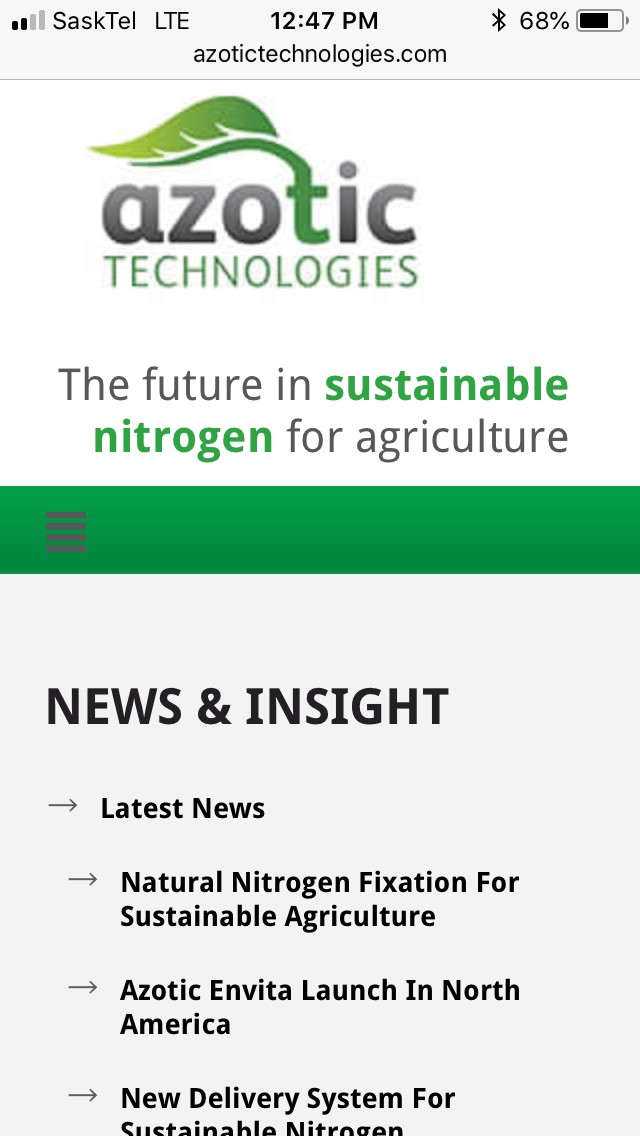Open Azotic Envita Launch In North America
This screenshot has height=1136, width=640.
[319, 1007]
